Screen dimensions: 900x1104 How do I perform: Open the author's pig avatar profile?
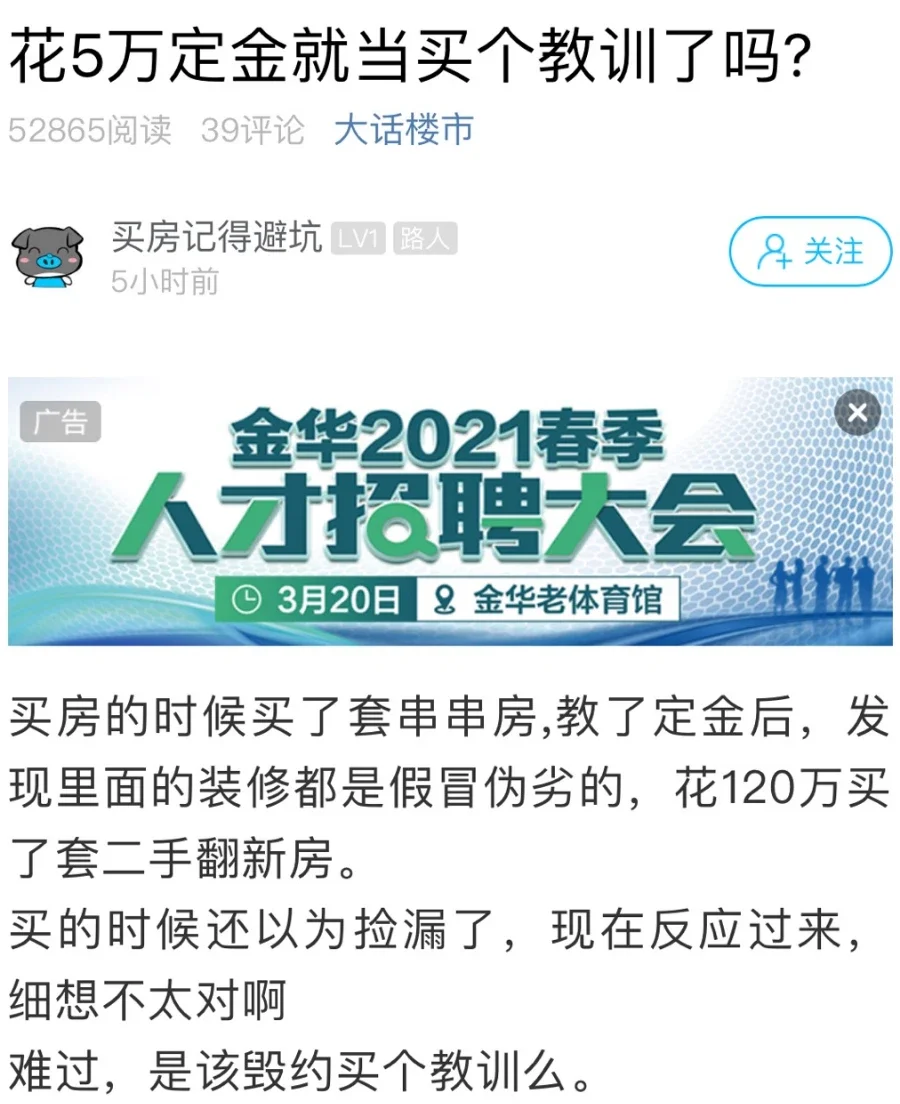point(48,256)
